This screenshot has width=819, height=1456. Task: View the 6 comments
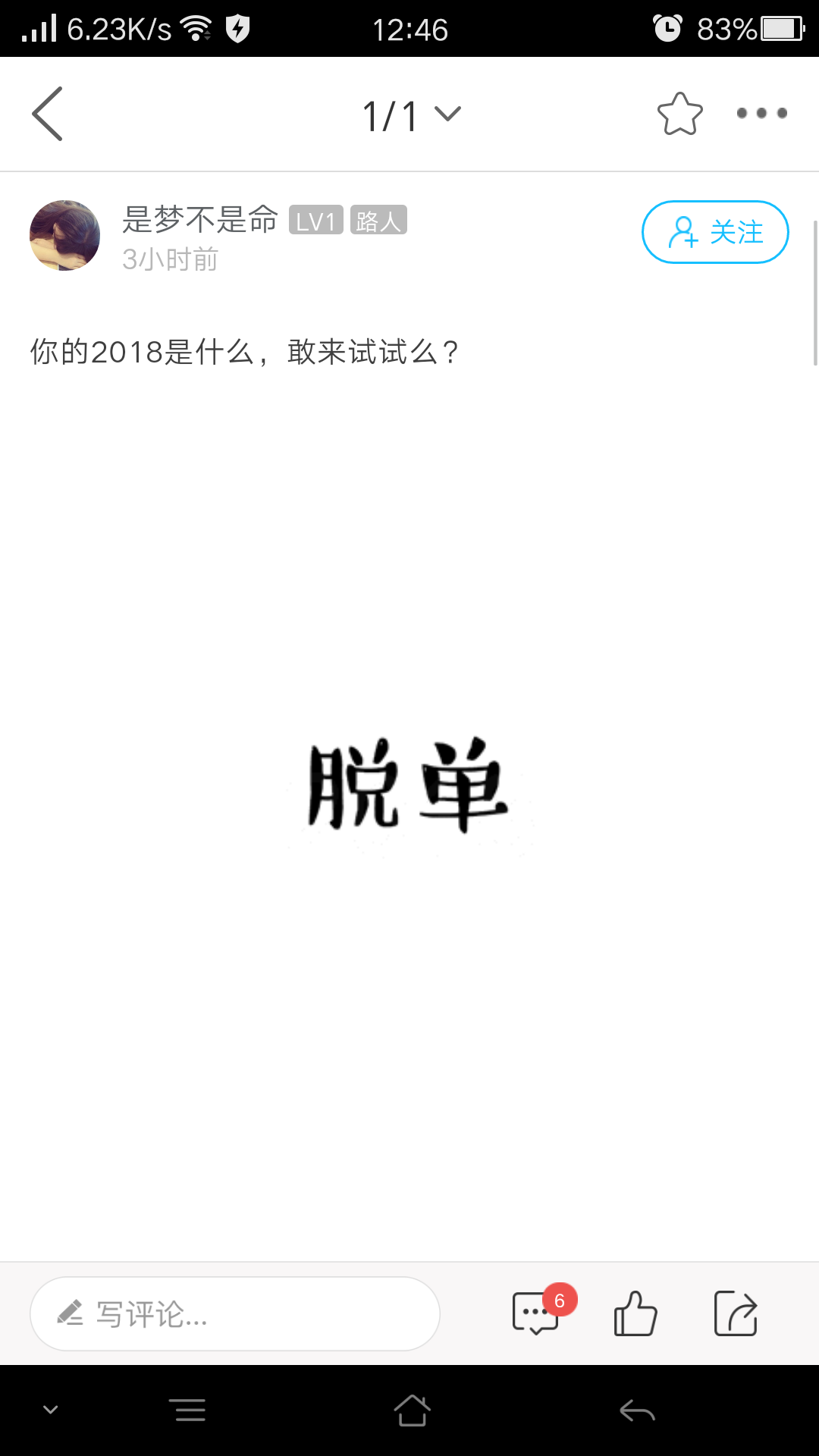(537, 1313)
